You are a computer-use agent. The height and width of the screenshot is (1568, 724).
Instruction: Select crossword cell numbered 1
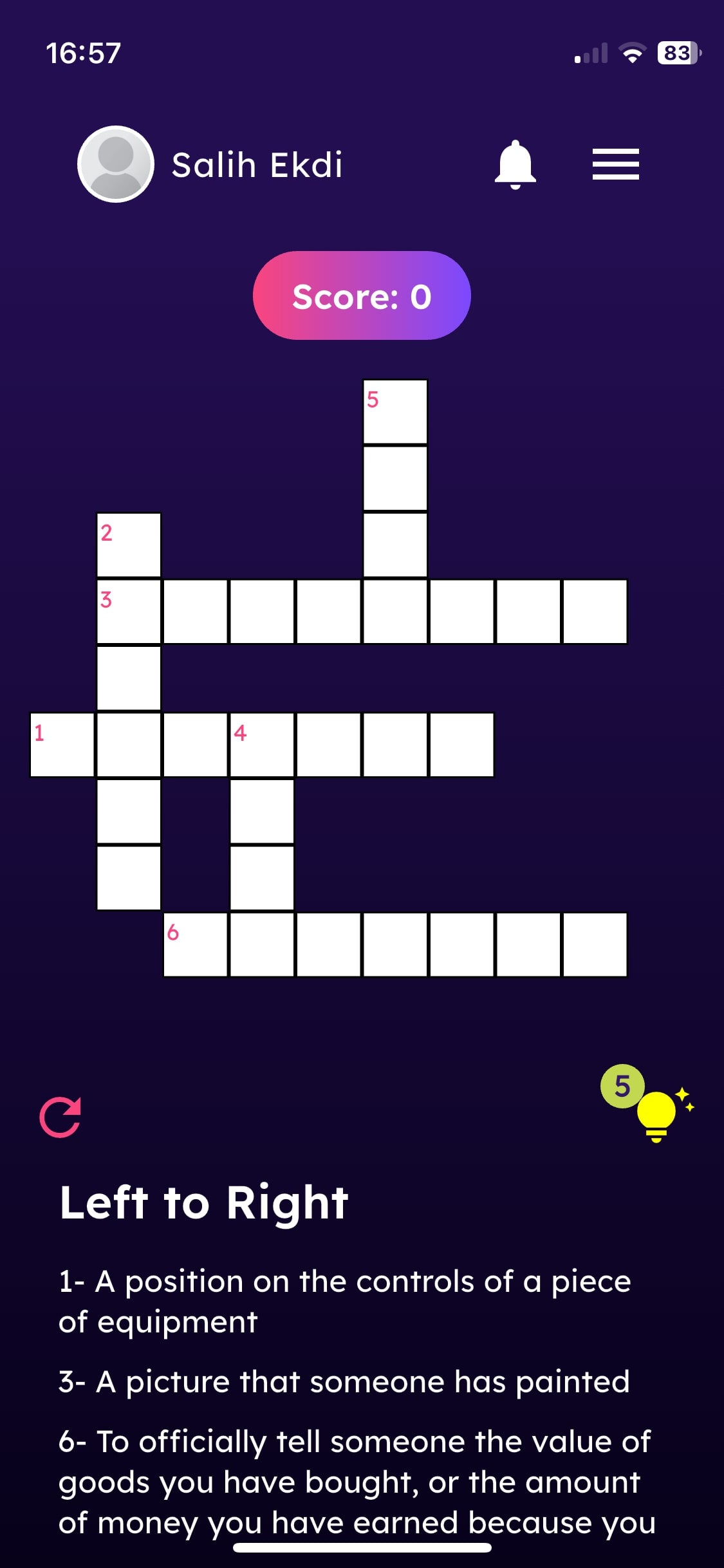click(x=62, y=745)
